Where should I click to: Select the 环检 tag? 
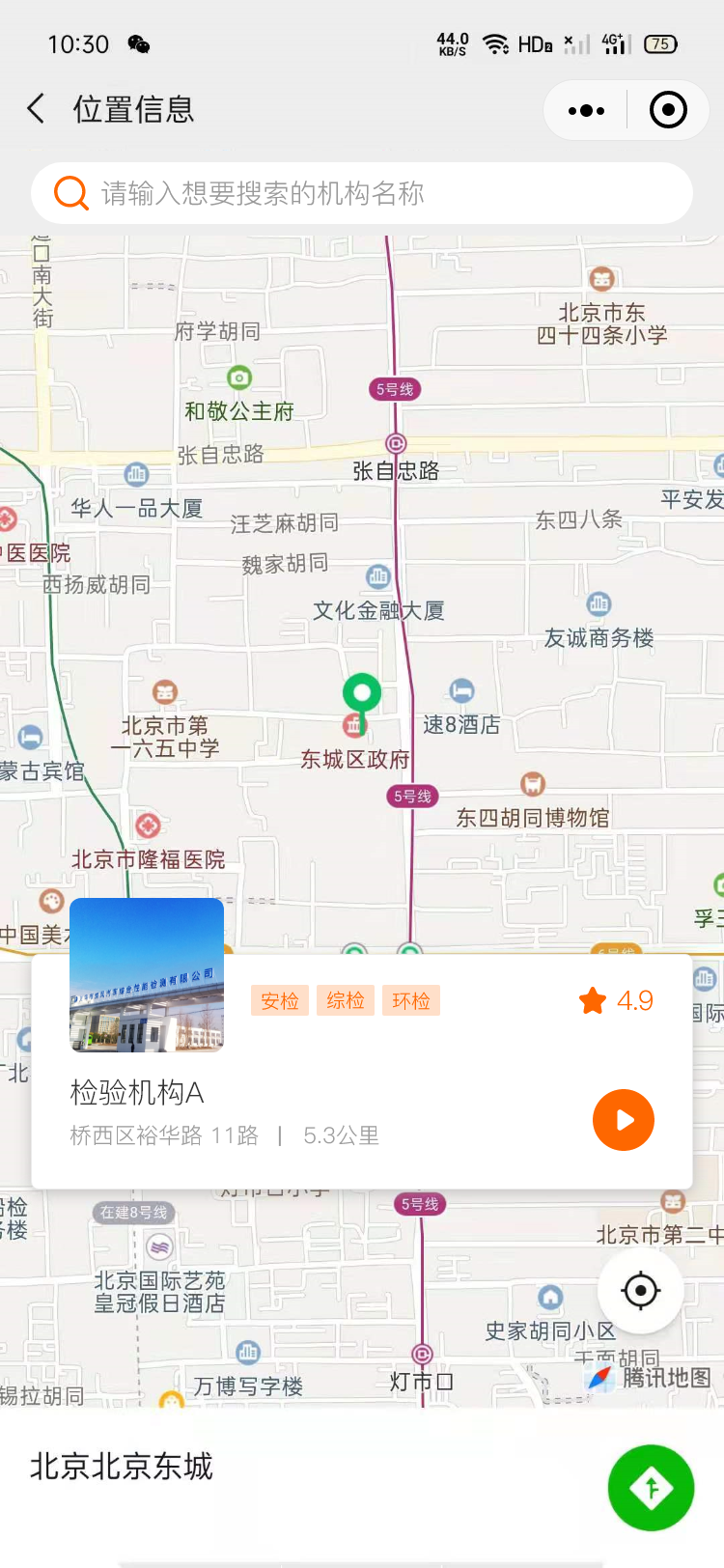point(411,1001)
